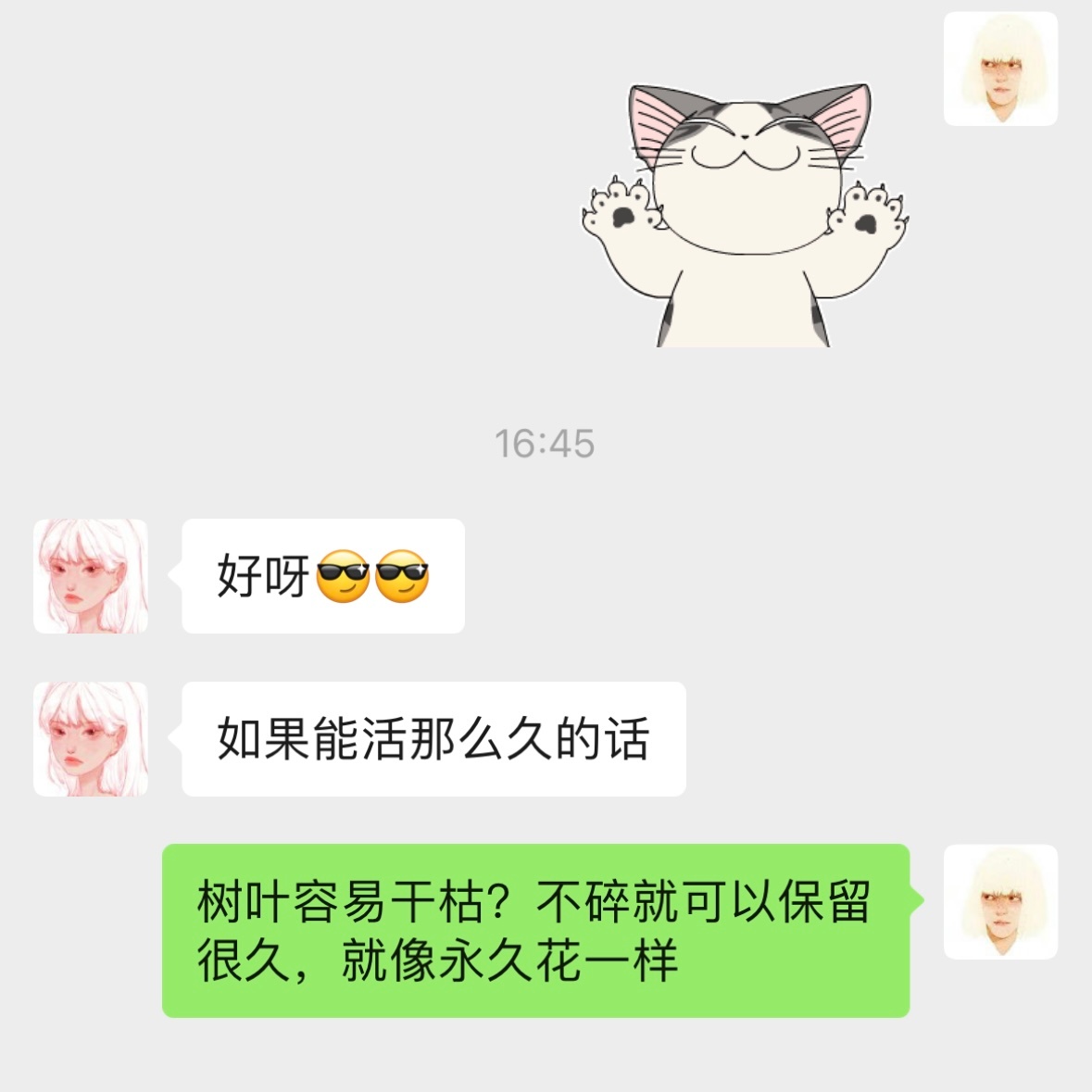Screen dimensions: 1092x1092
Task: Open the cat sticker with raised paws
Action: (746, 215)
